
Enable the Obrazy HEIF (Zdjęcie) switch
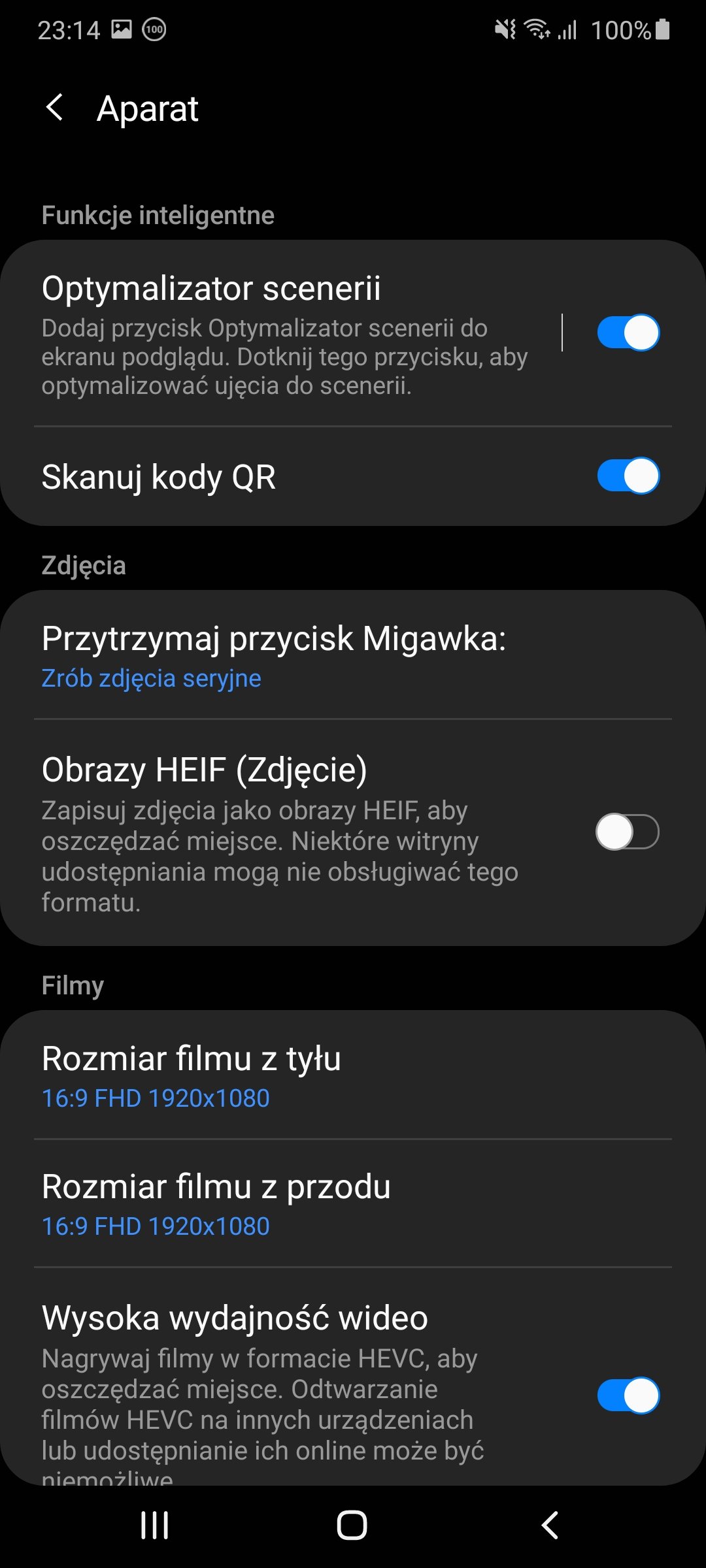point(628,832)
